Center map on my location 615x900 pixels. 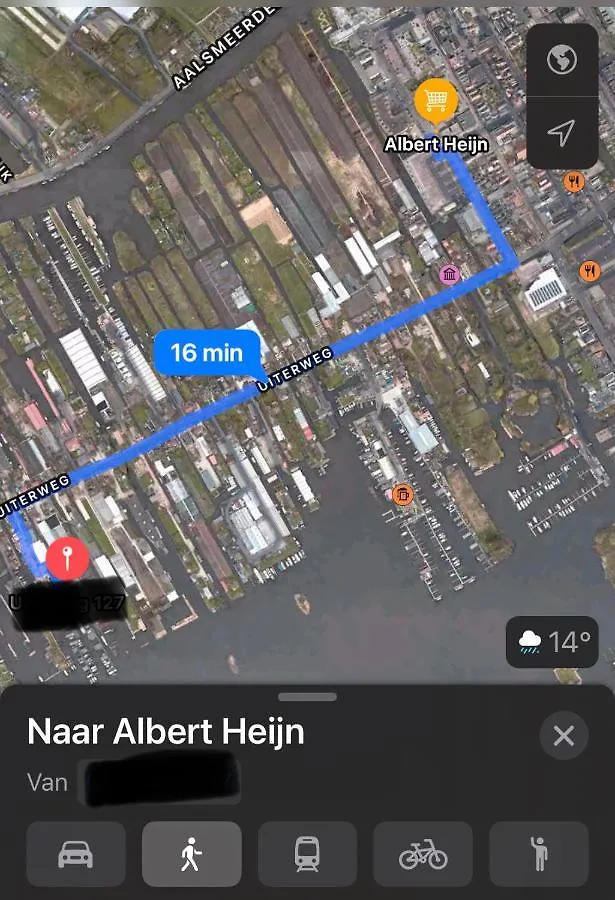(x=562, y=132)
